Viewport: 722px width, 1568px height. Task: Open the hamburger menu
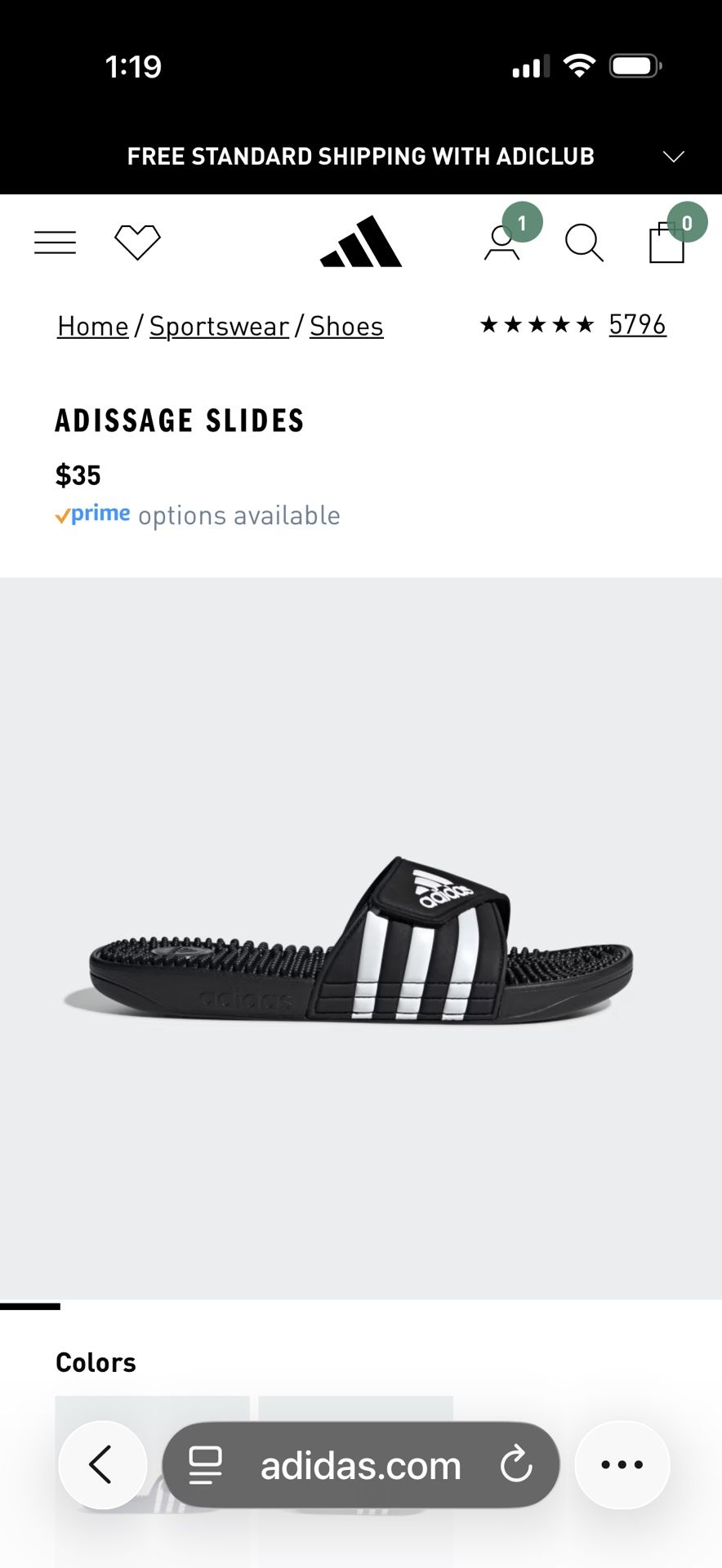[x=55, y=243]
